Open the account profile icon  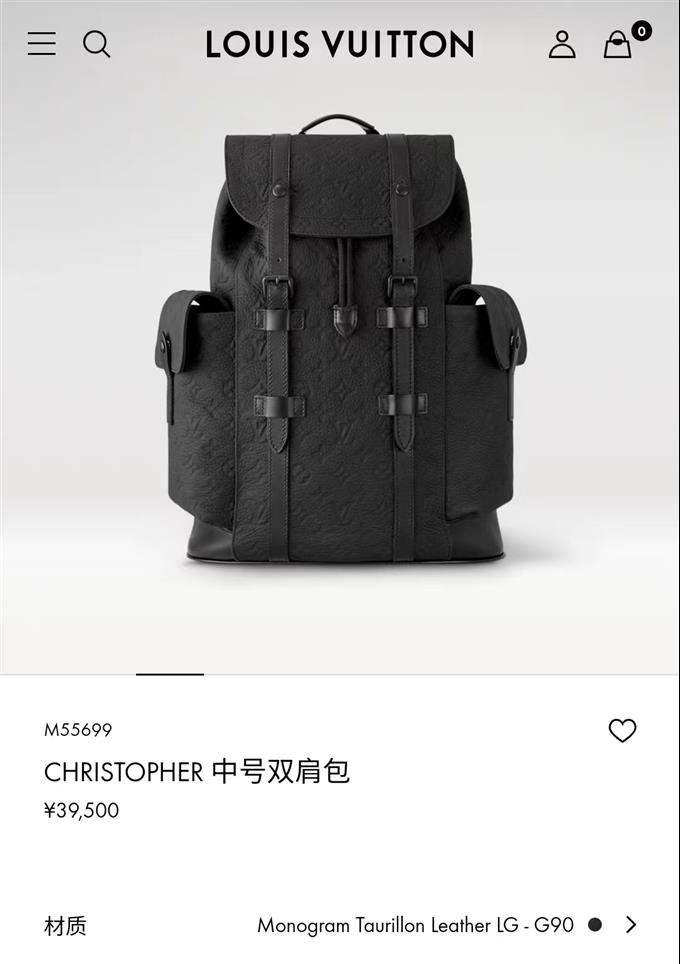[x=562, y=44]
